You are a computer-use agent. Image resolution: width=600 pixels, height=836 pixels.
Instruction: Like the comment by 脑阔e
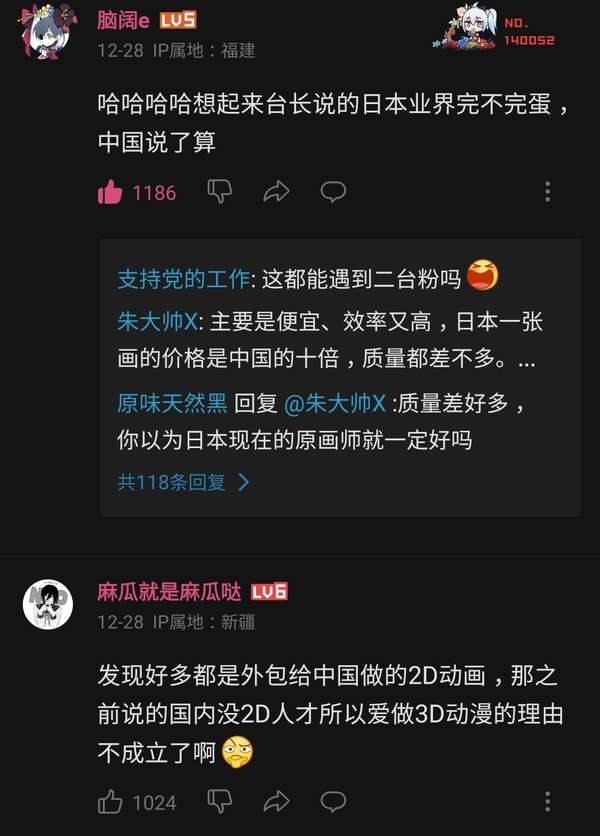[110, 192]
